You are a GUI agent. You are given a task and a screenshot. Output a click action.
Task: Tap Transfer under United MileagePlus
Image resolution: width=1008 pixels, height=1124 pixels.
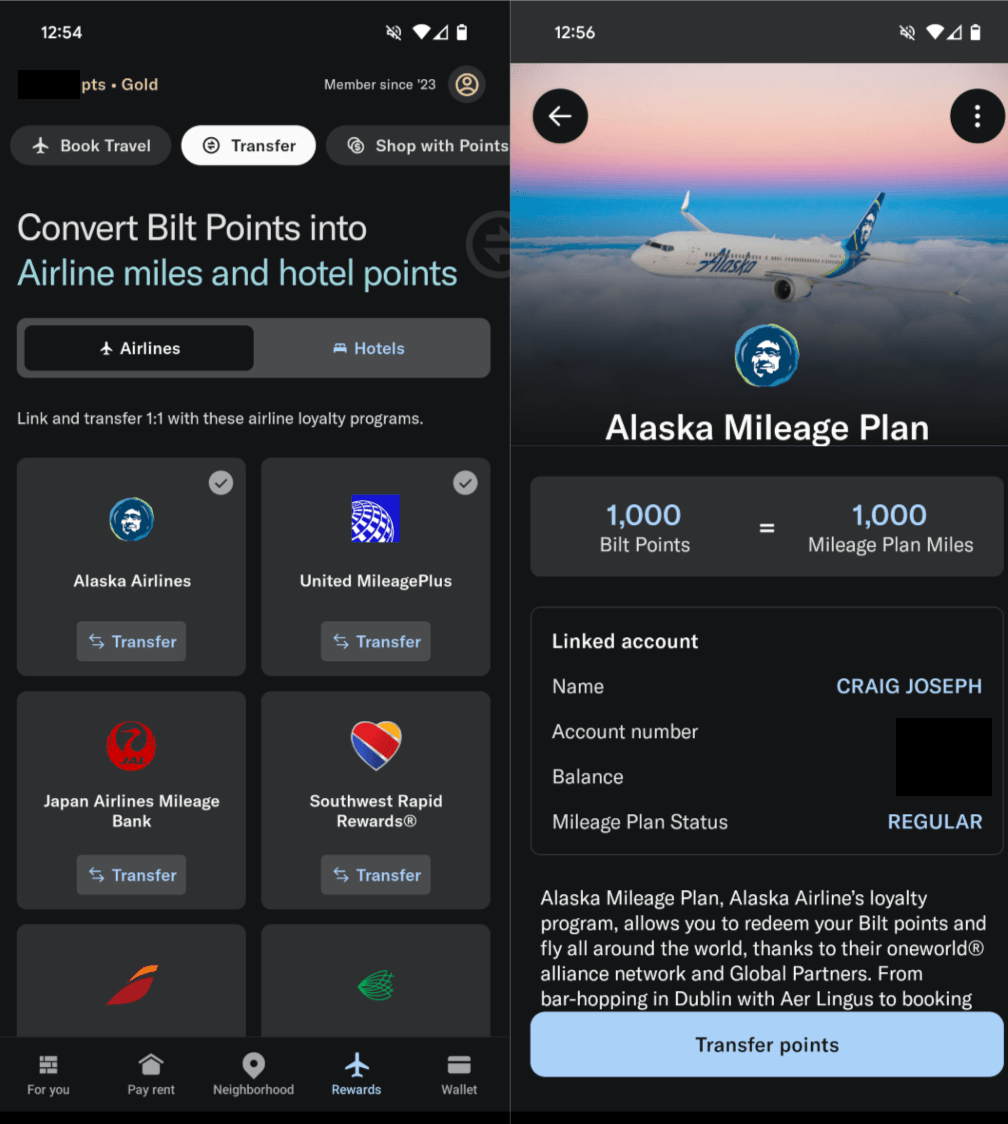pos(376,642)
